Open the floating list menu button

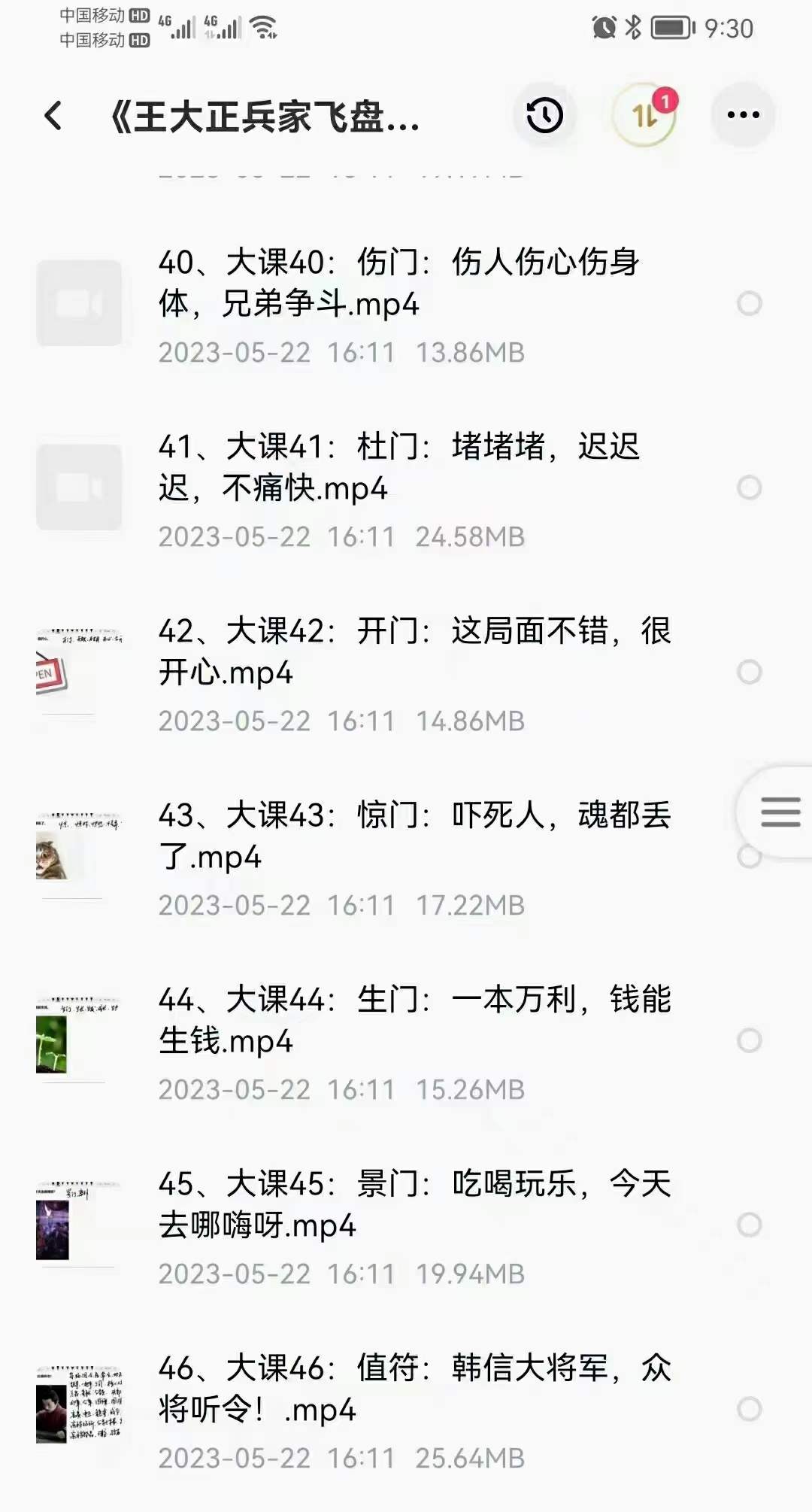pos(780,812)
